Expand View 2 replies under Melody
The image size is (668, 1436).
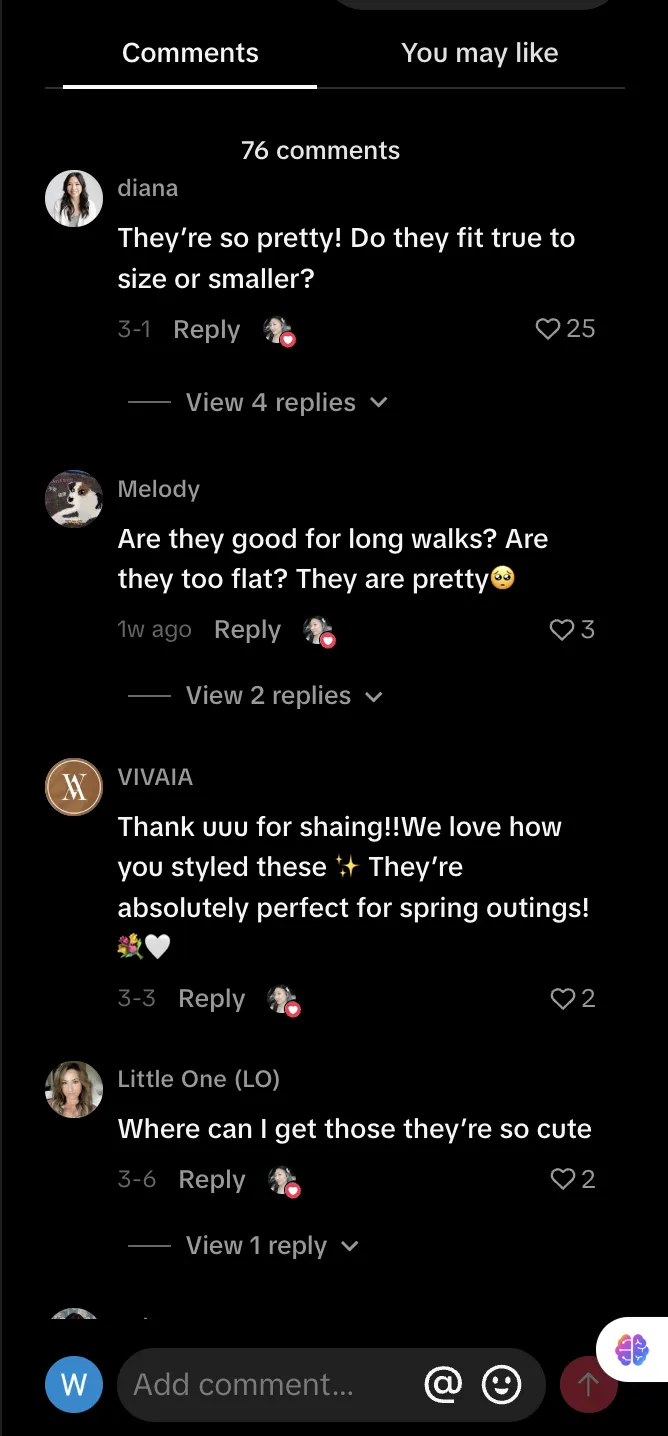(268, 696)
